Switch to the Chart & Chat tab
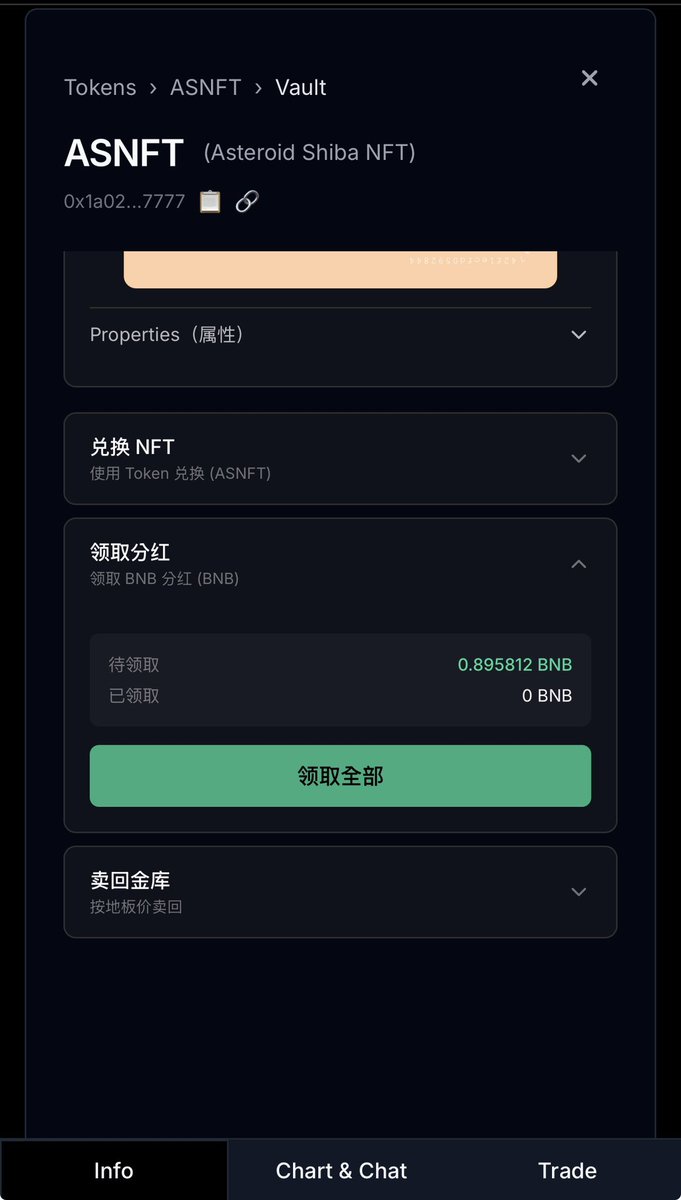 click(341, 1170)
